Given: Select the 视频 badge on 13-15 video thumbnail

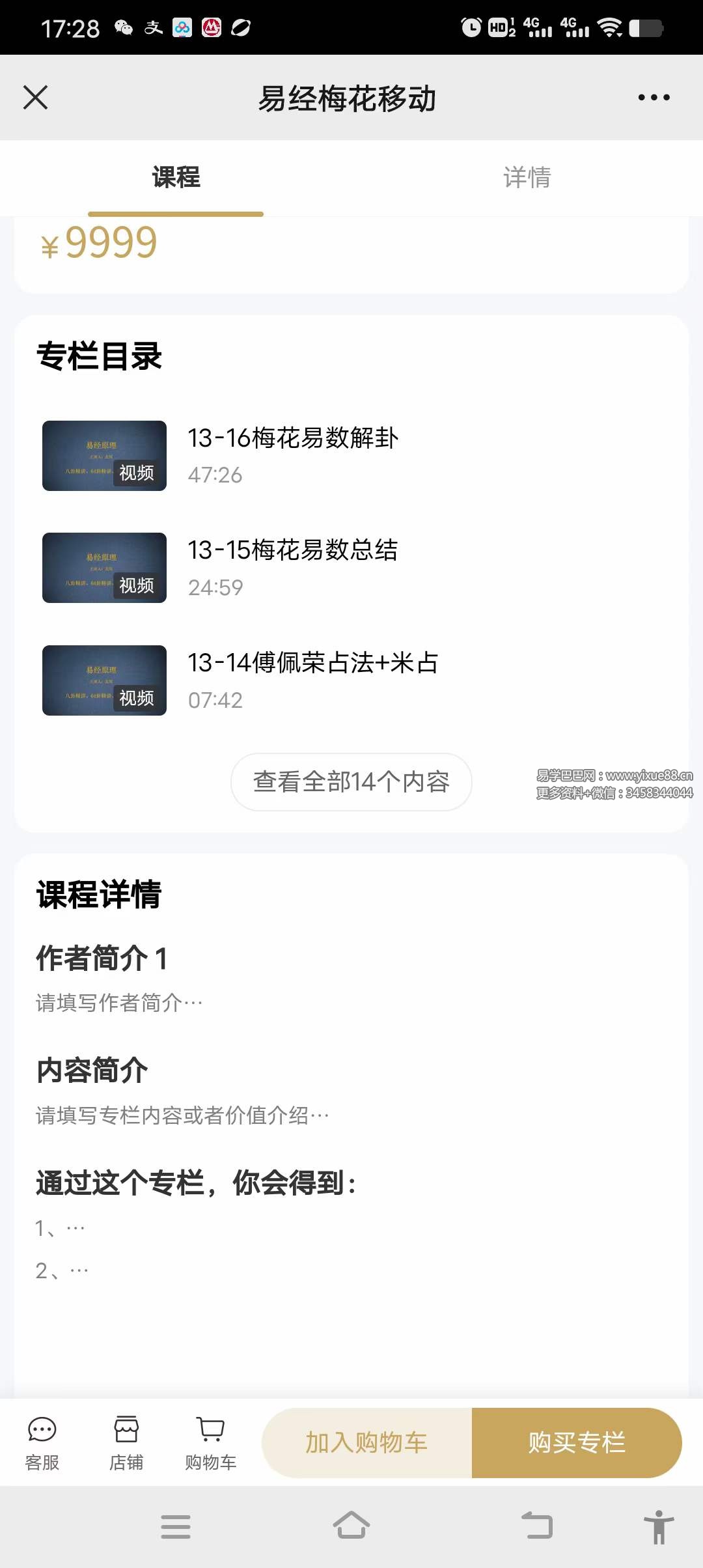Looking at the screenshot, I should [137, 586].
